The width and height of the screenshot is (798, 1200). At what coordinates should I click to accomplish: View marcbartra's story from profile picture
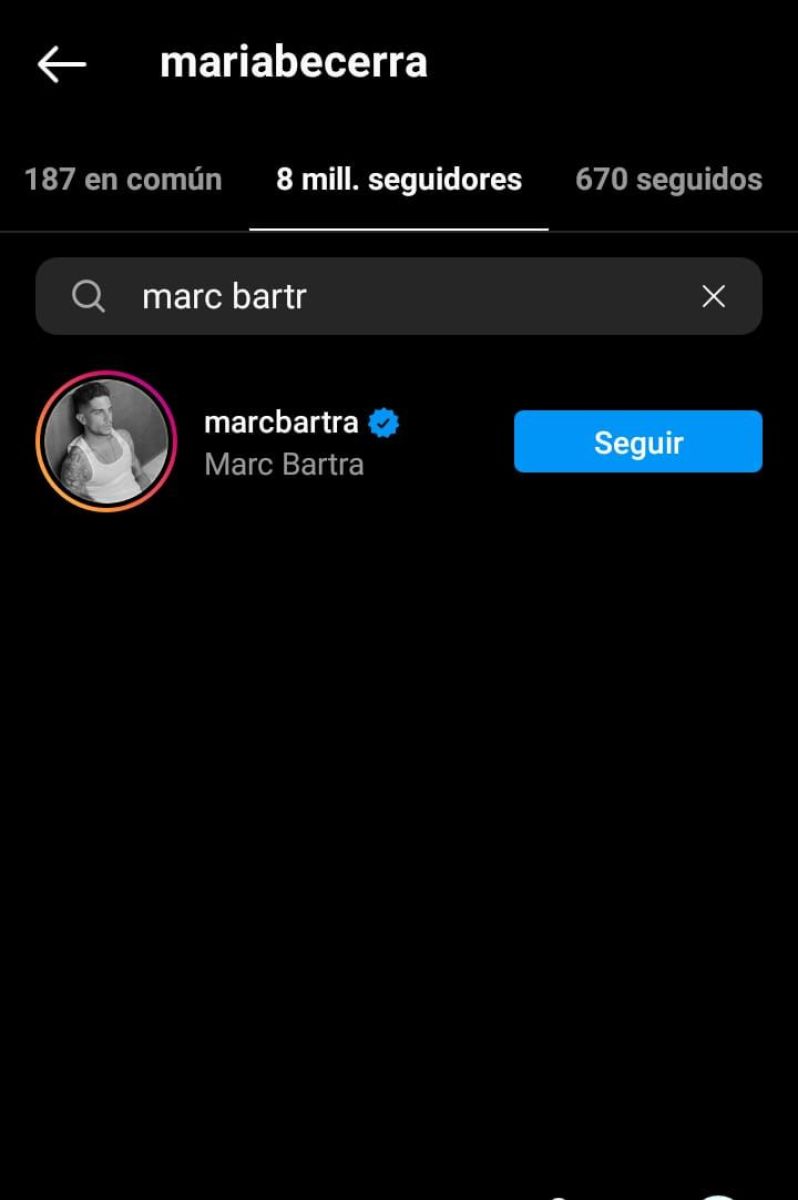[x=106, y=442]
